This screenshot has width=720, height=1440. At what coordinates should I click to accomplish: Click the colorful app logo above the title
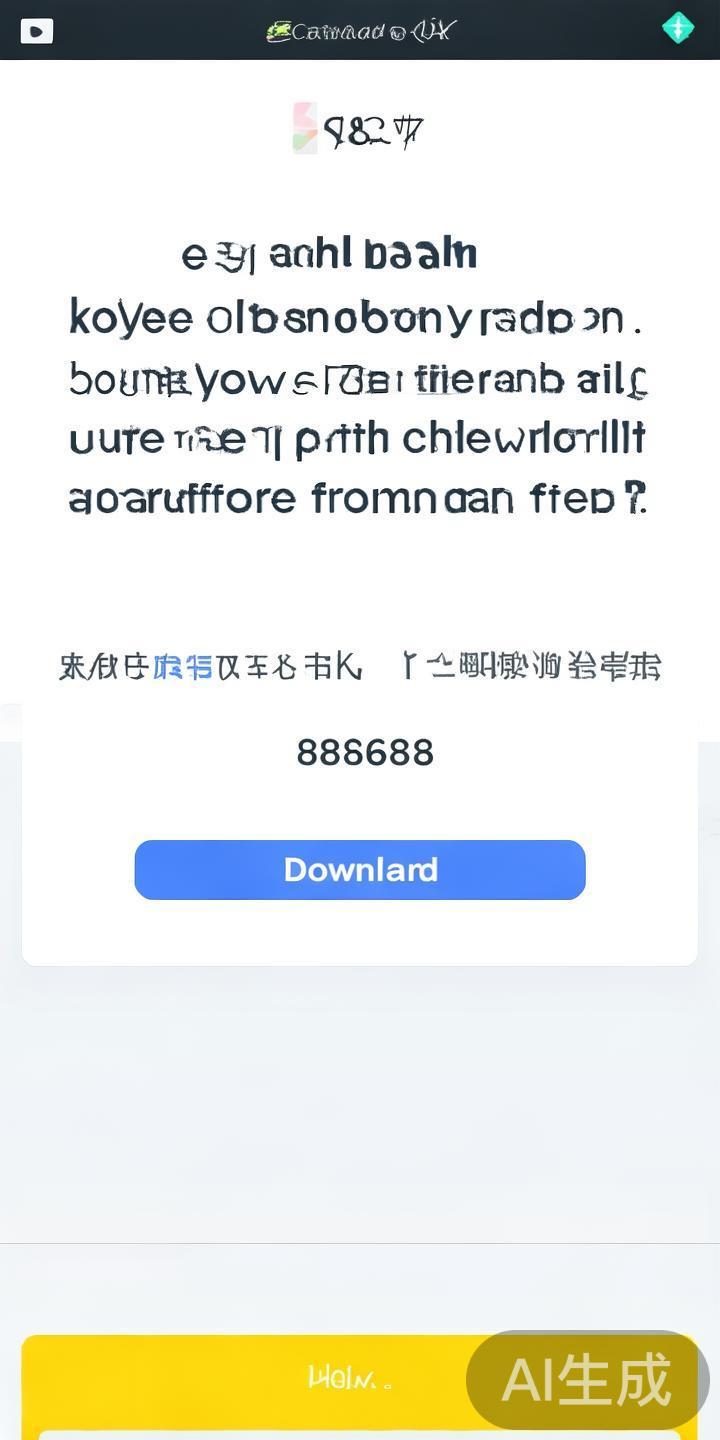tap(303, 126)
